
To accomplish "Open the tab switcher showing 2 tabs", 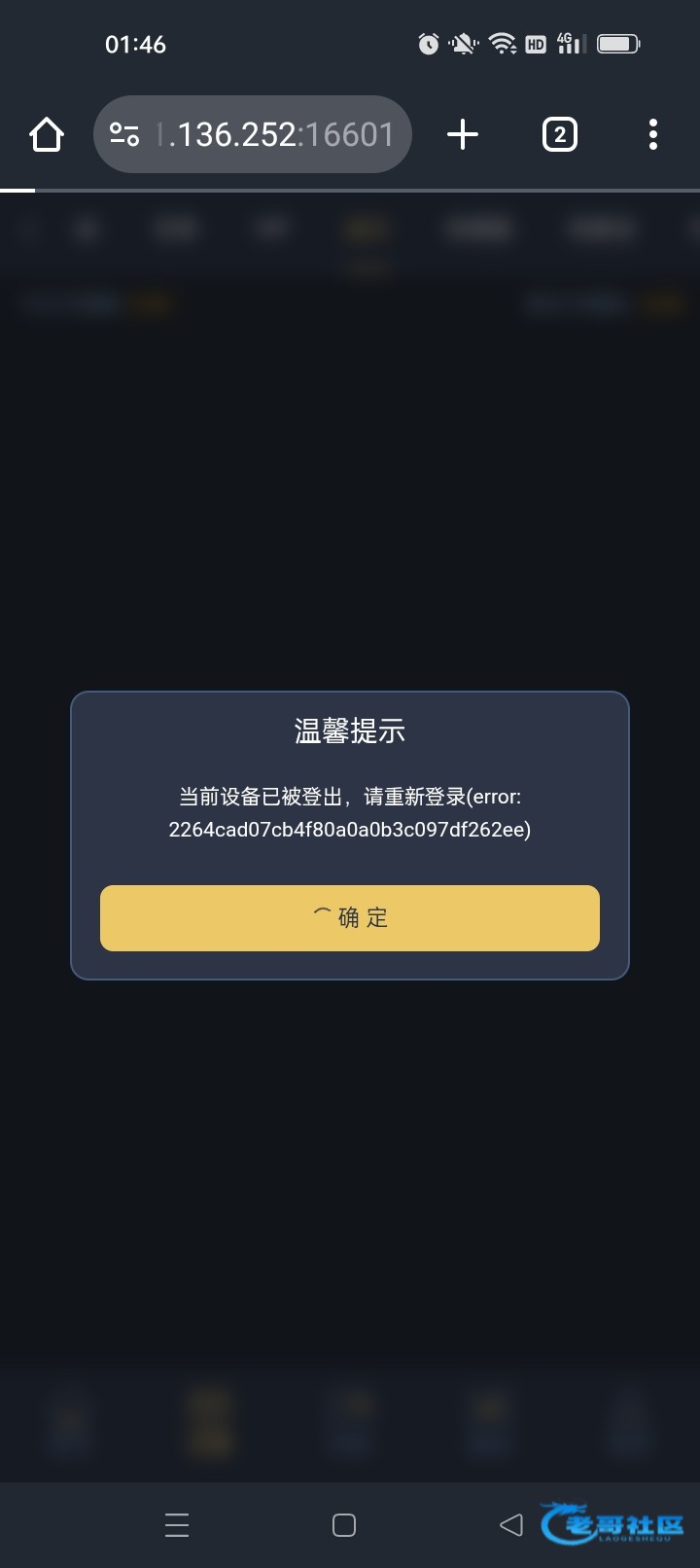I will point(559,134).
